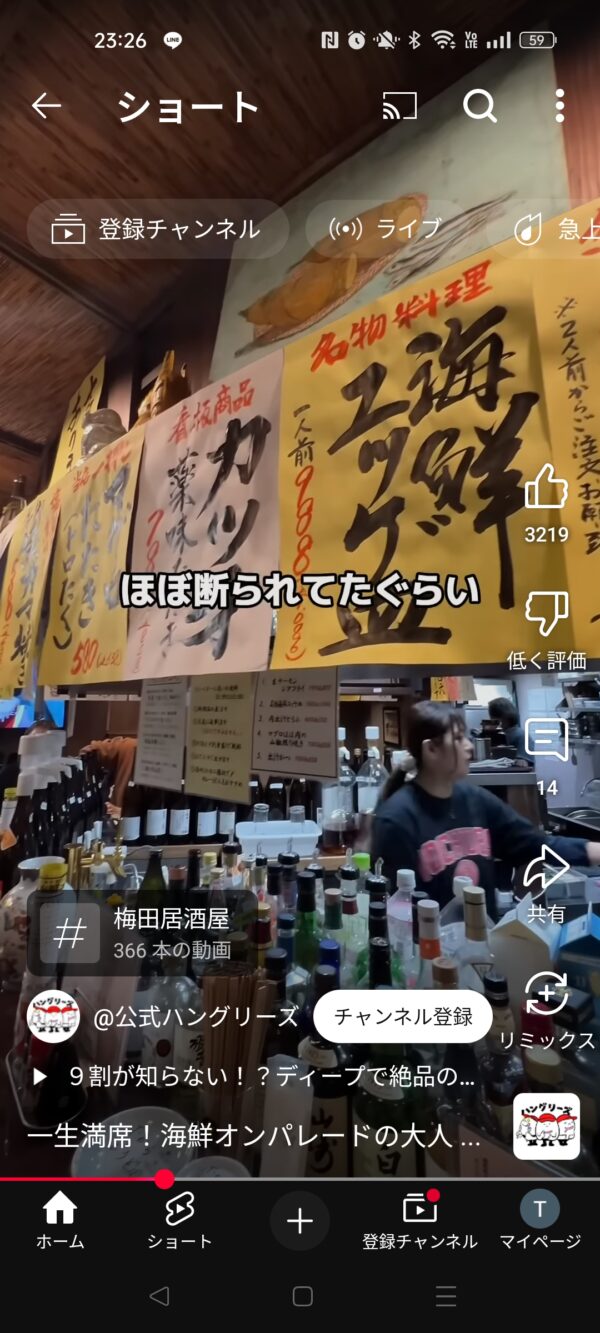
Task: Open the comments section
Action: 546,742
